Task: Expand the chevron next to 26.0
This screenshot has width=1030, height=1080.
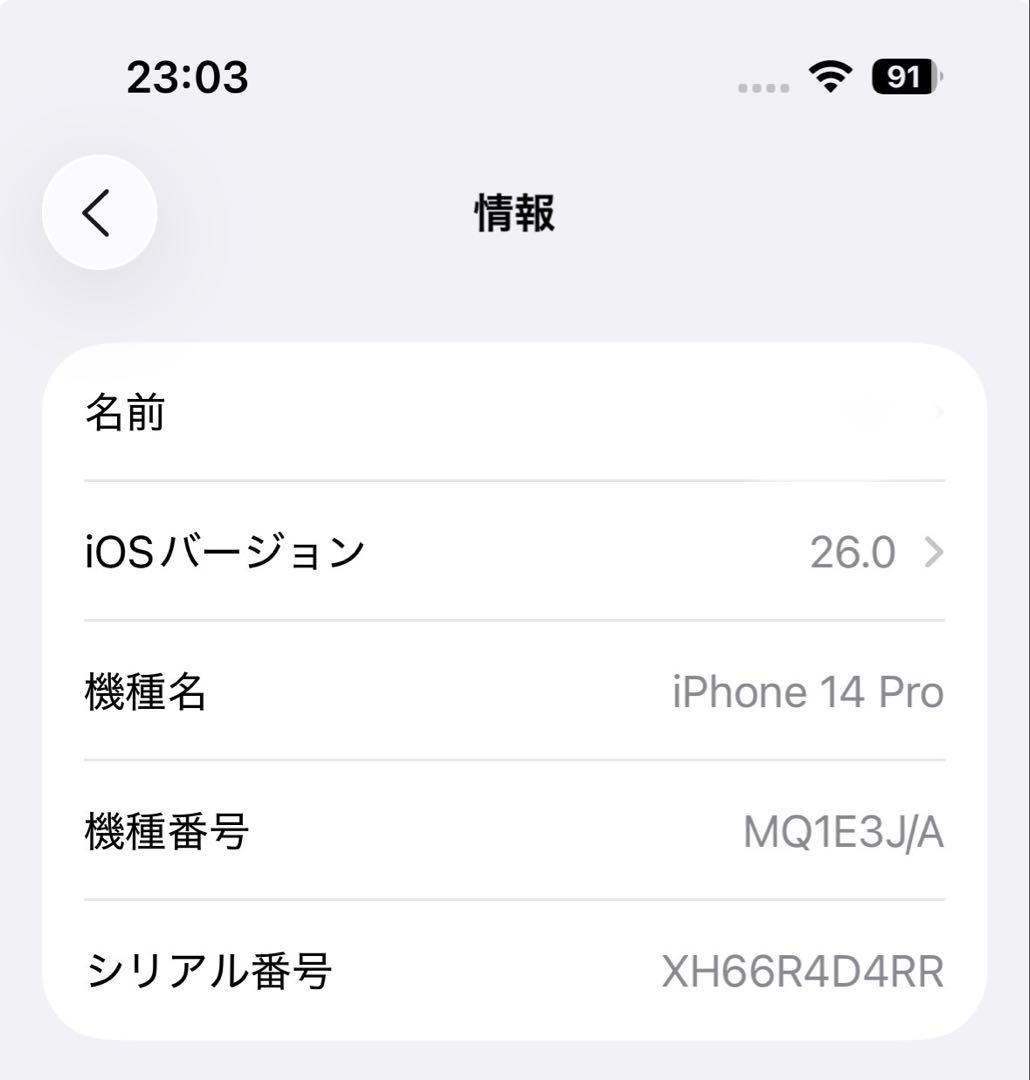Action: (933, 553)
